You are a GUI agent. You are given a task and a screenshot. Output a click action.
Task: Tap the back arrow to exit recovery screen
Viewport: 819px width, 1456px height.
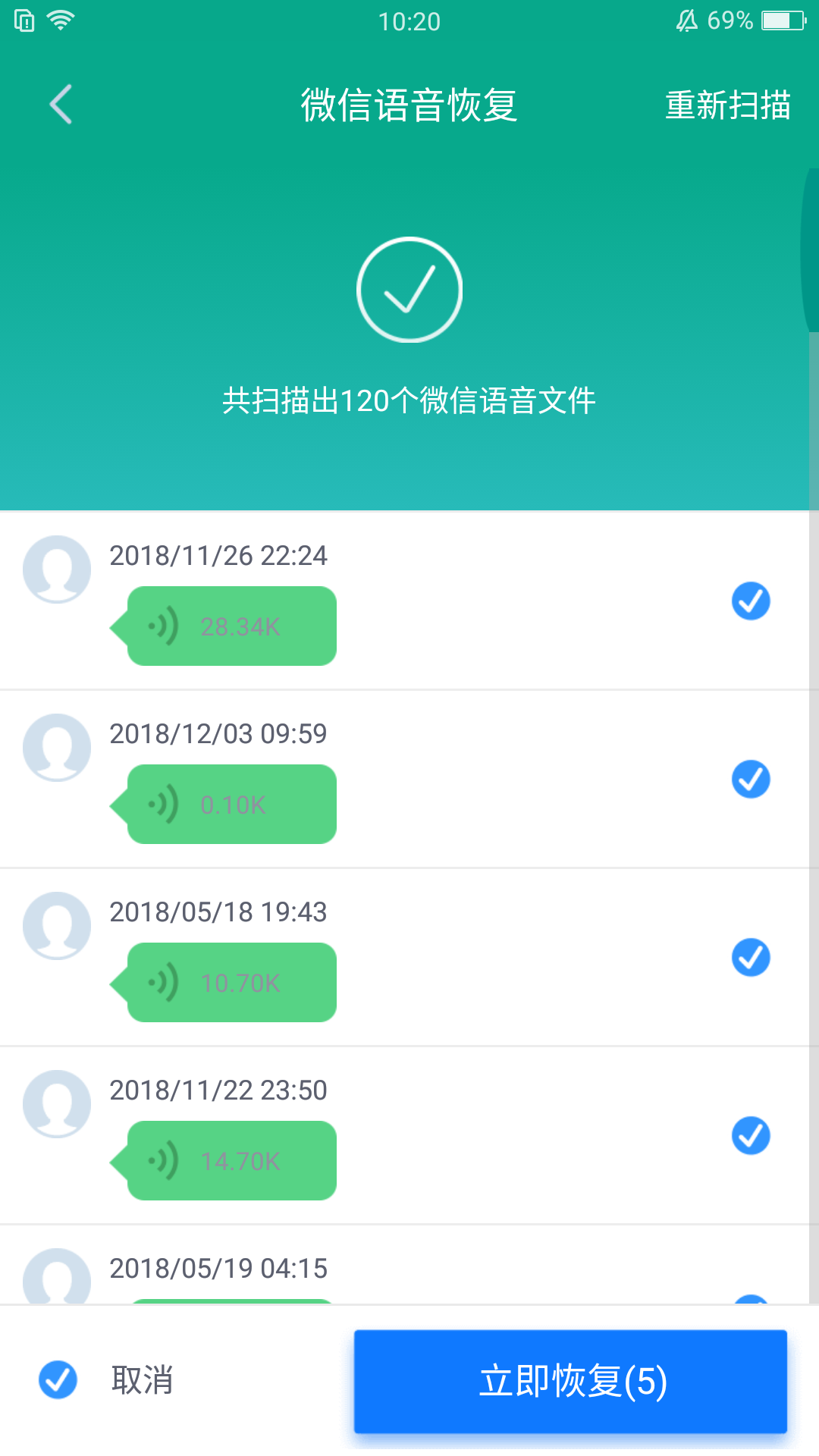coord(60,105)
